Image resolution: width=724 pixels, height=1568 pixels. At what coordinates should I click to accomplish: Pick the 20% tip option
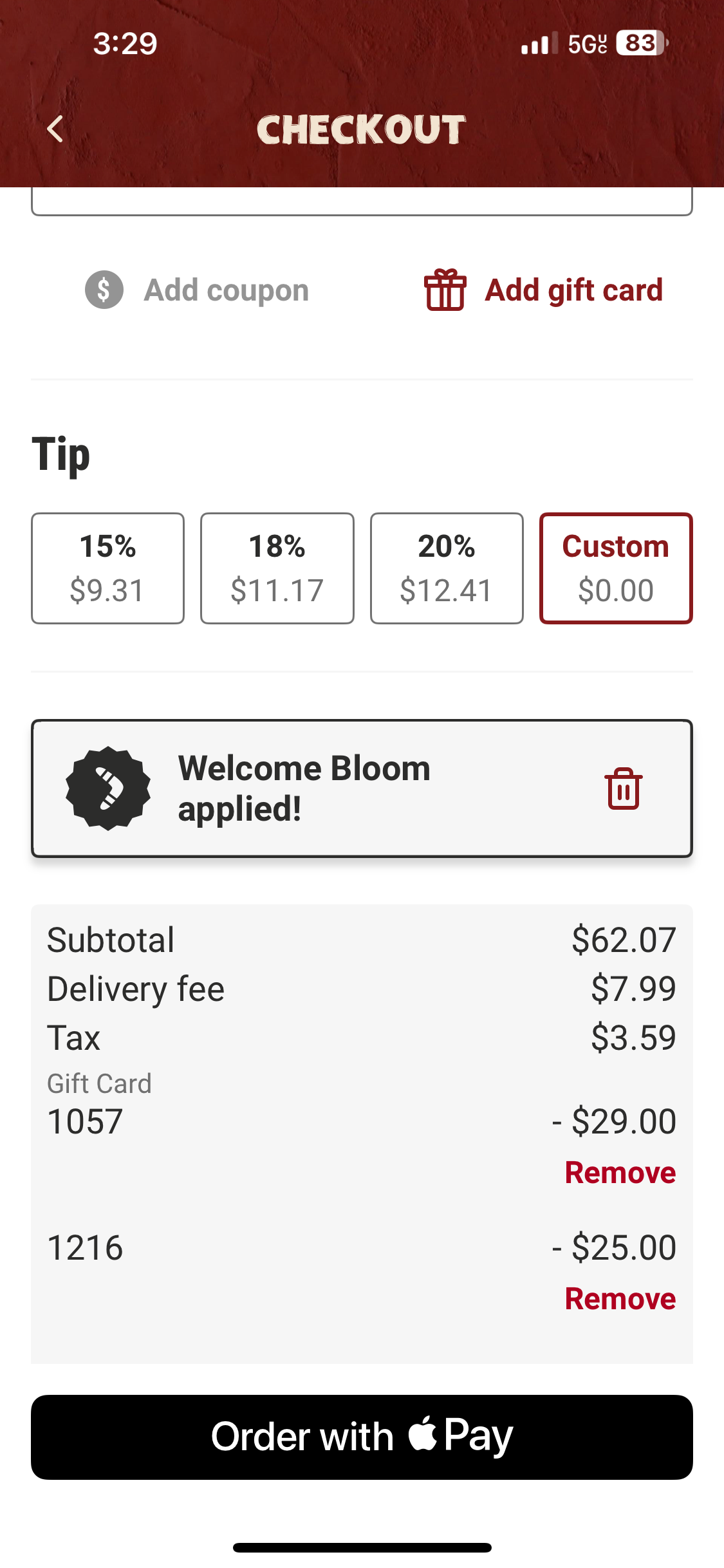(x=446, y=568)
